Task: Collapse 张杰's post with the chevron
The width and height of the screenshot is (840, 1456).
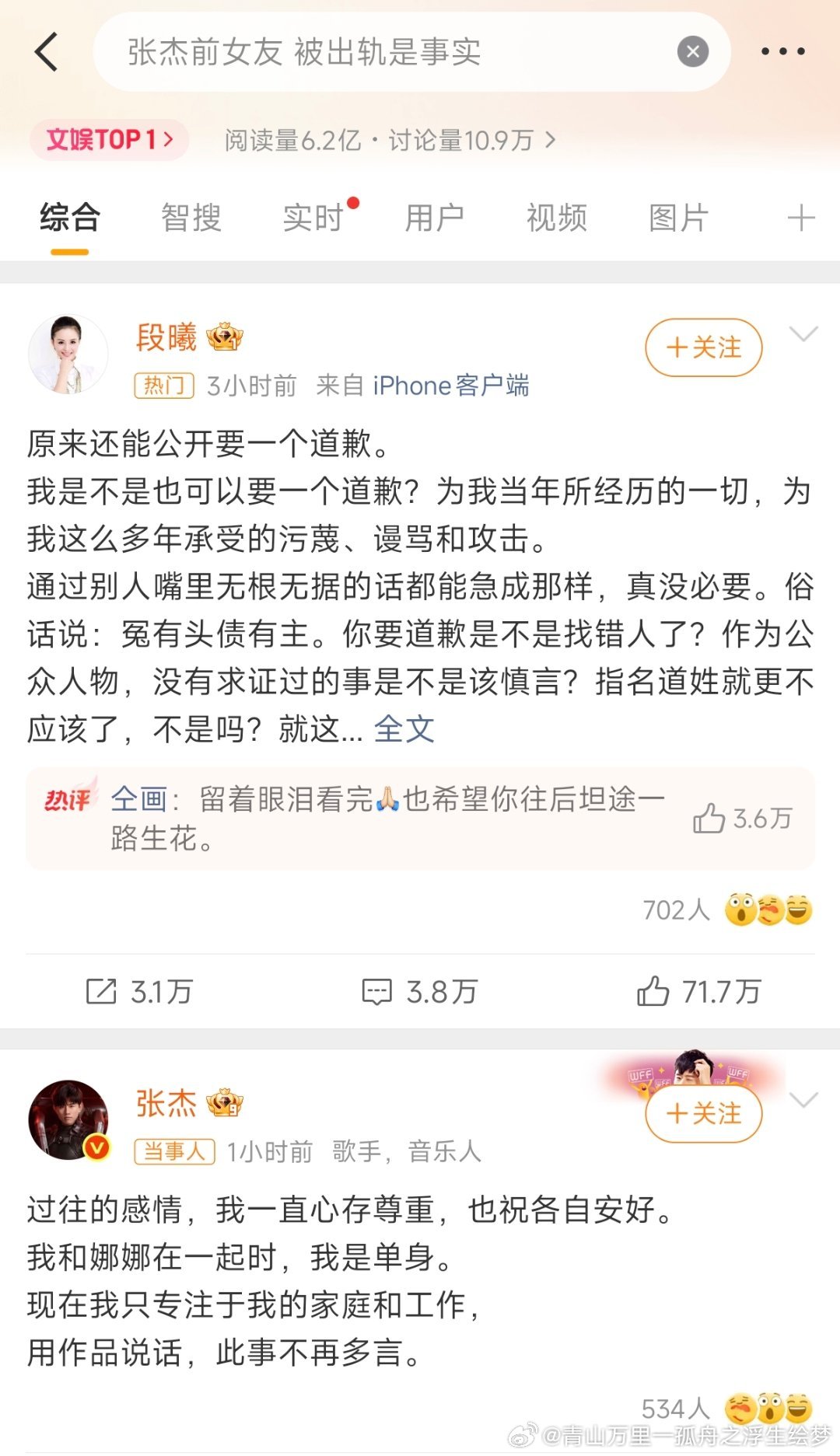Action: tap(805, 1099)
